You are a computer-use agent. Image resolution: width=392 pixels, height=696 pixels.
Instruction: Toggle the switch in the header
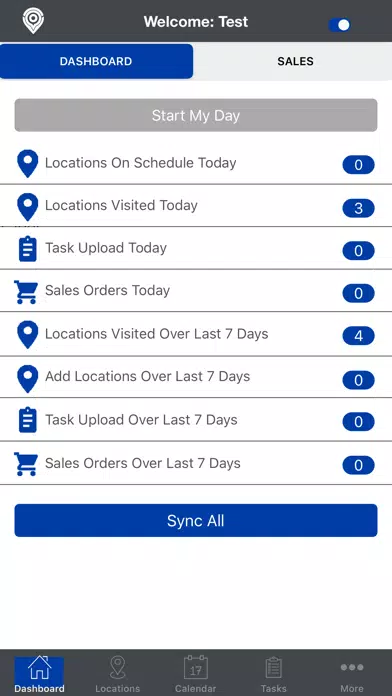339,25
